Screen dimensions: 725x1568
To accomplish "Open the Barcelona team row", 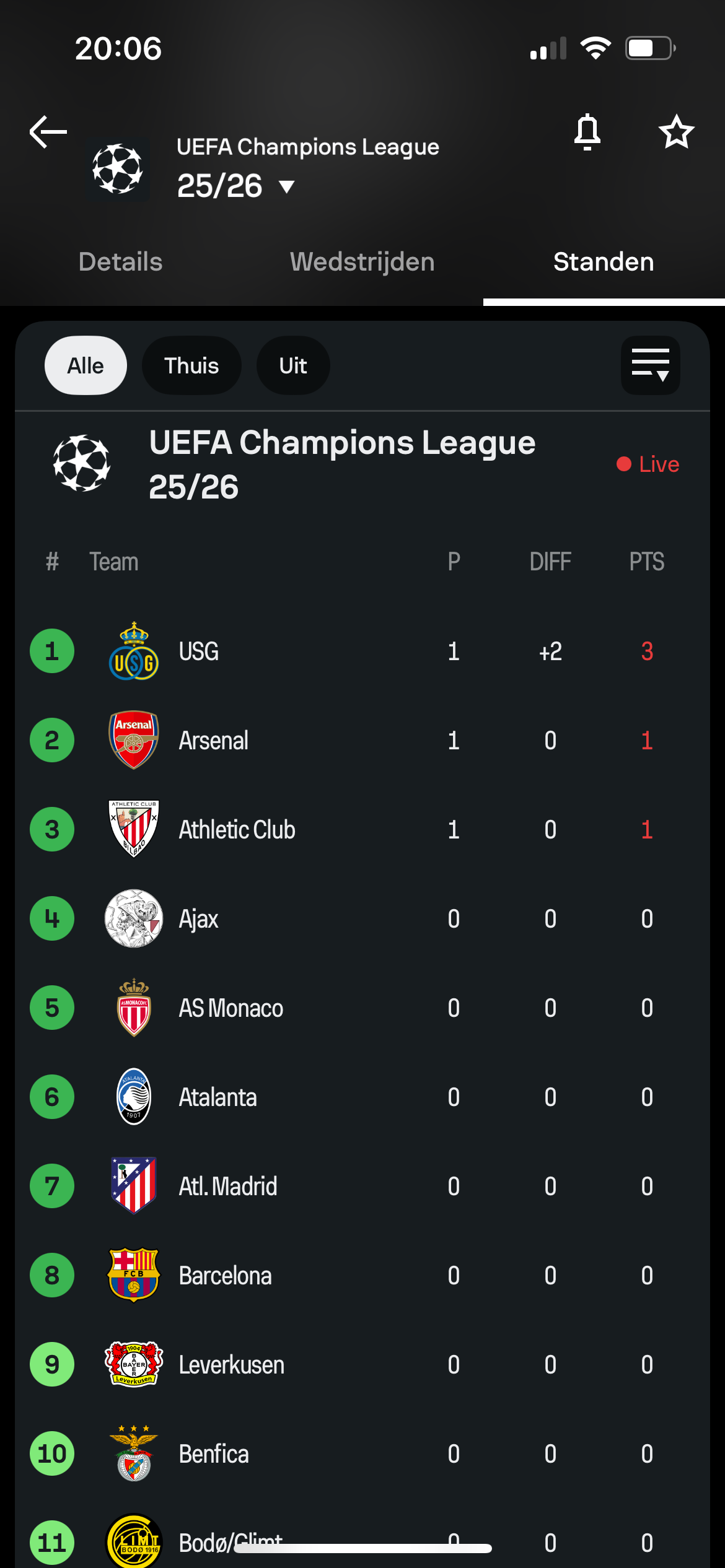I will 362,1276.
